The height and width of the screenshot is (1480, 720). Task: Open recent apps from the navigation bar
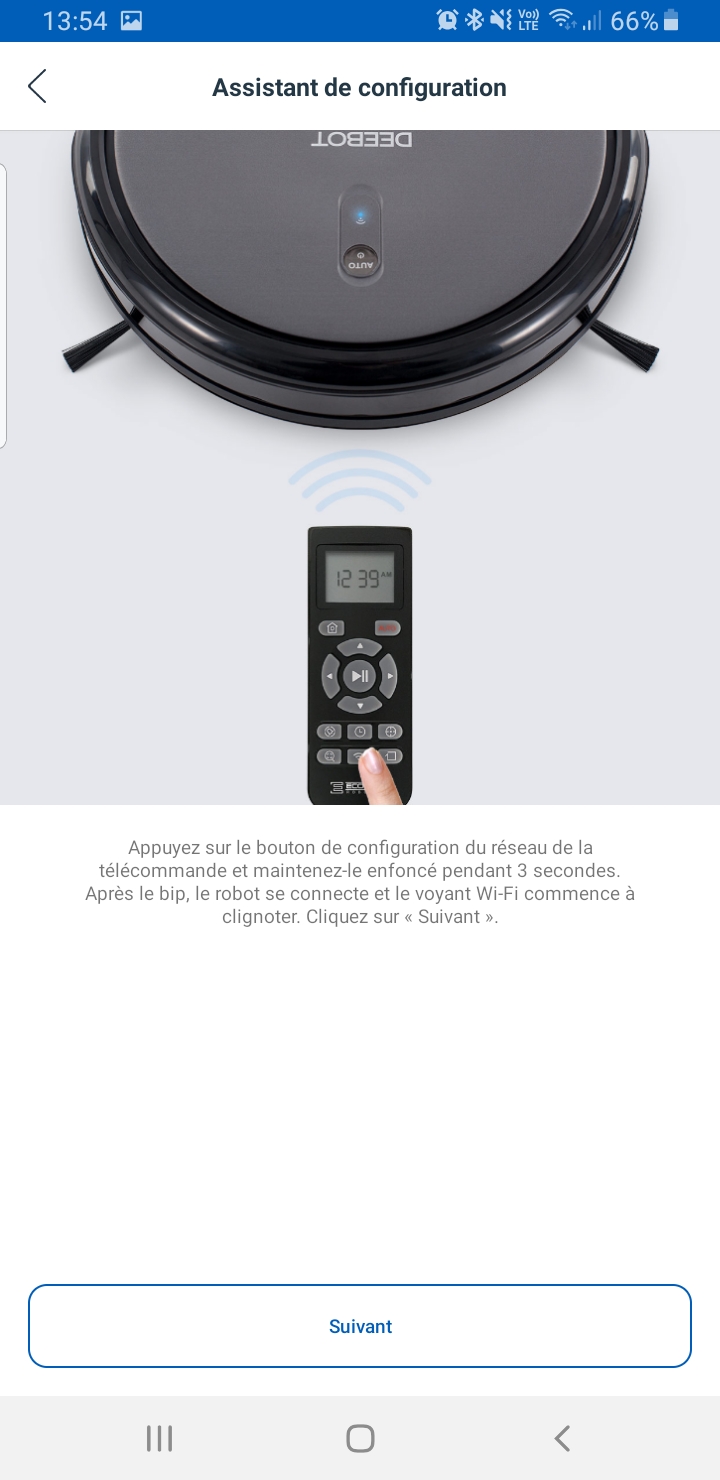159,1438
